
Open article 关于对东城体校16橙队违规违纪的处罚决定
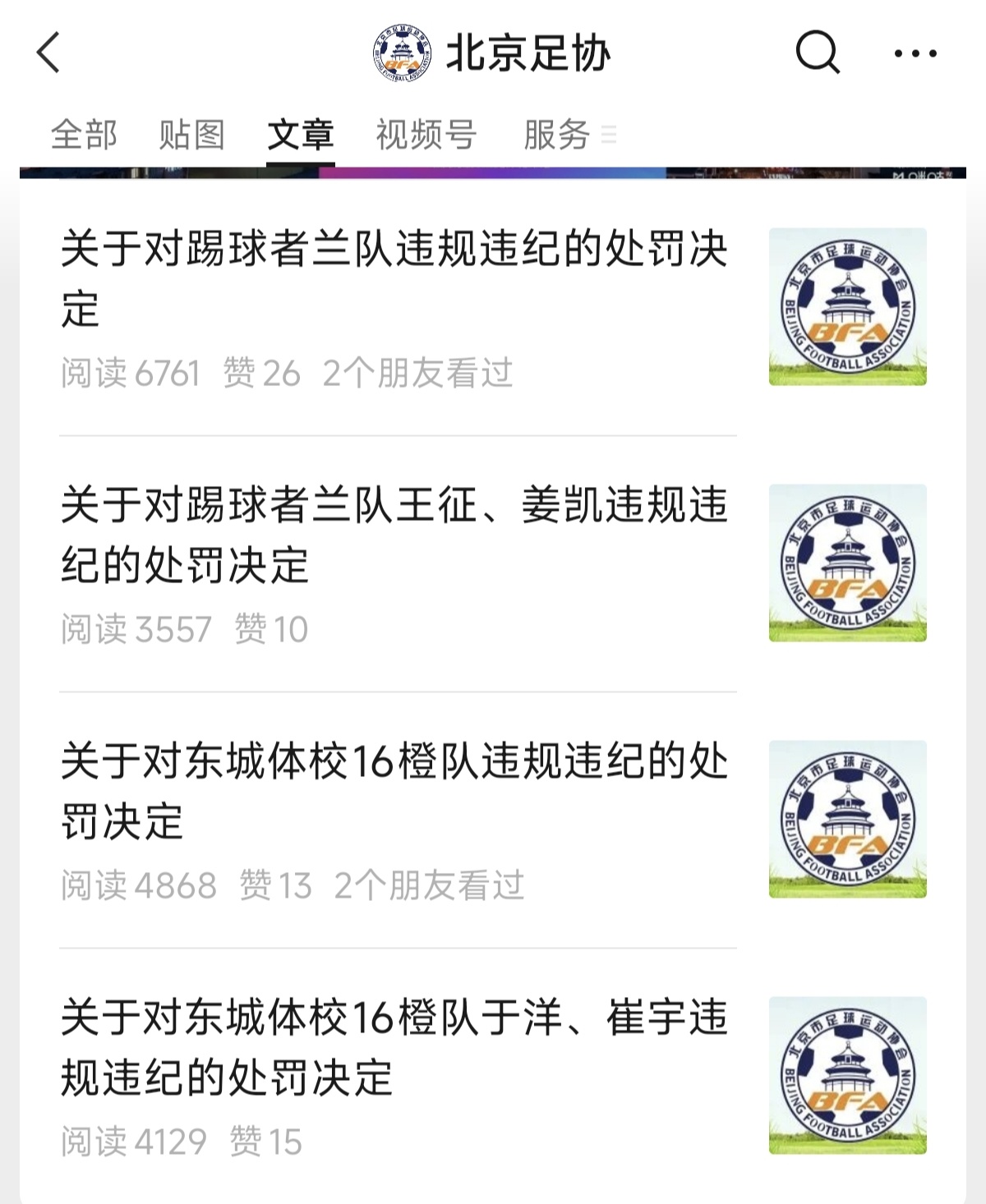pyautogui.click(x=394, y=791)
